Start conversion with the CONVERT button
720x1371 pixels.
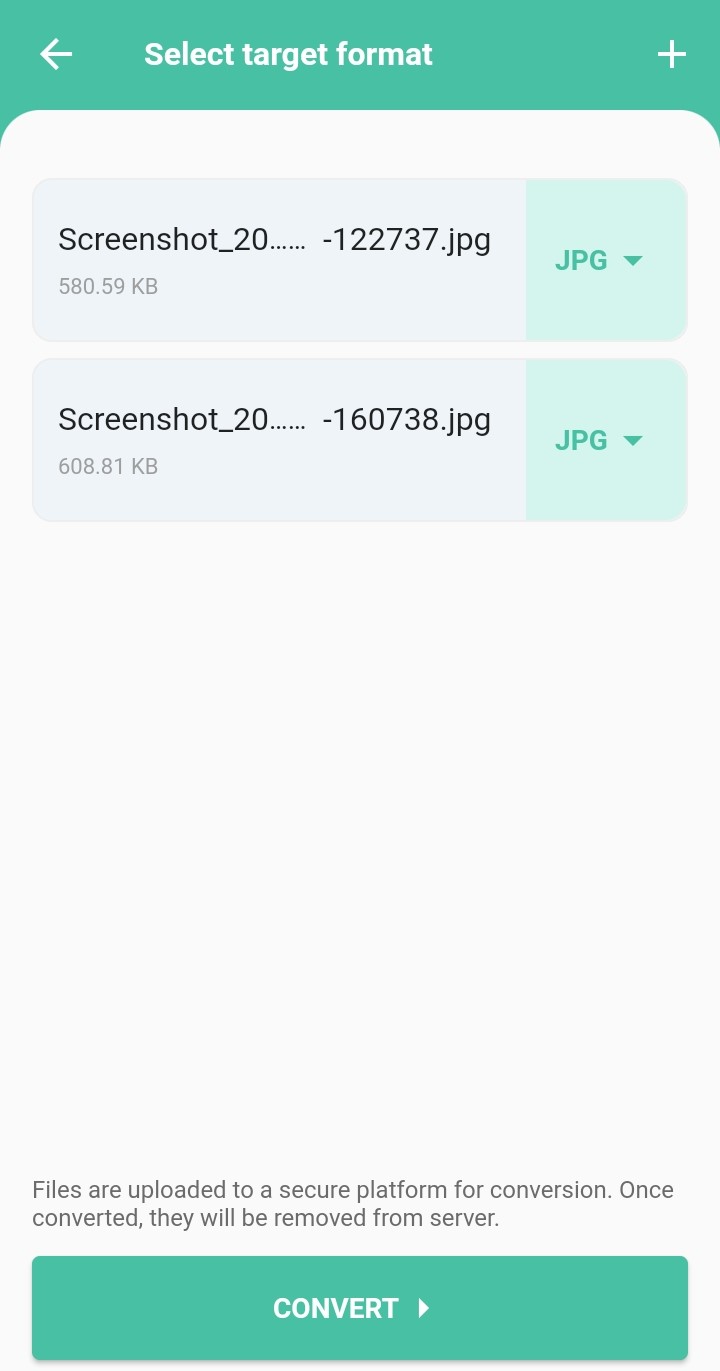360,1308
